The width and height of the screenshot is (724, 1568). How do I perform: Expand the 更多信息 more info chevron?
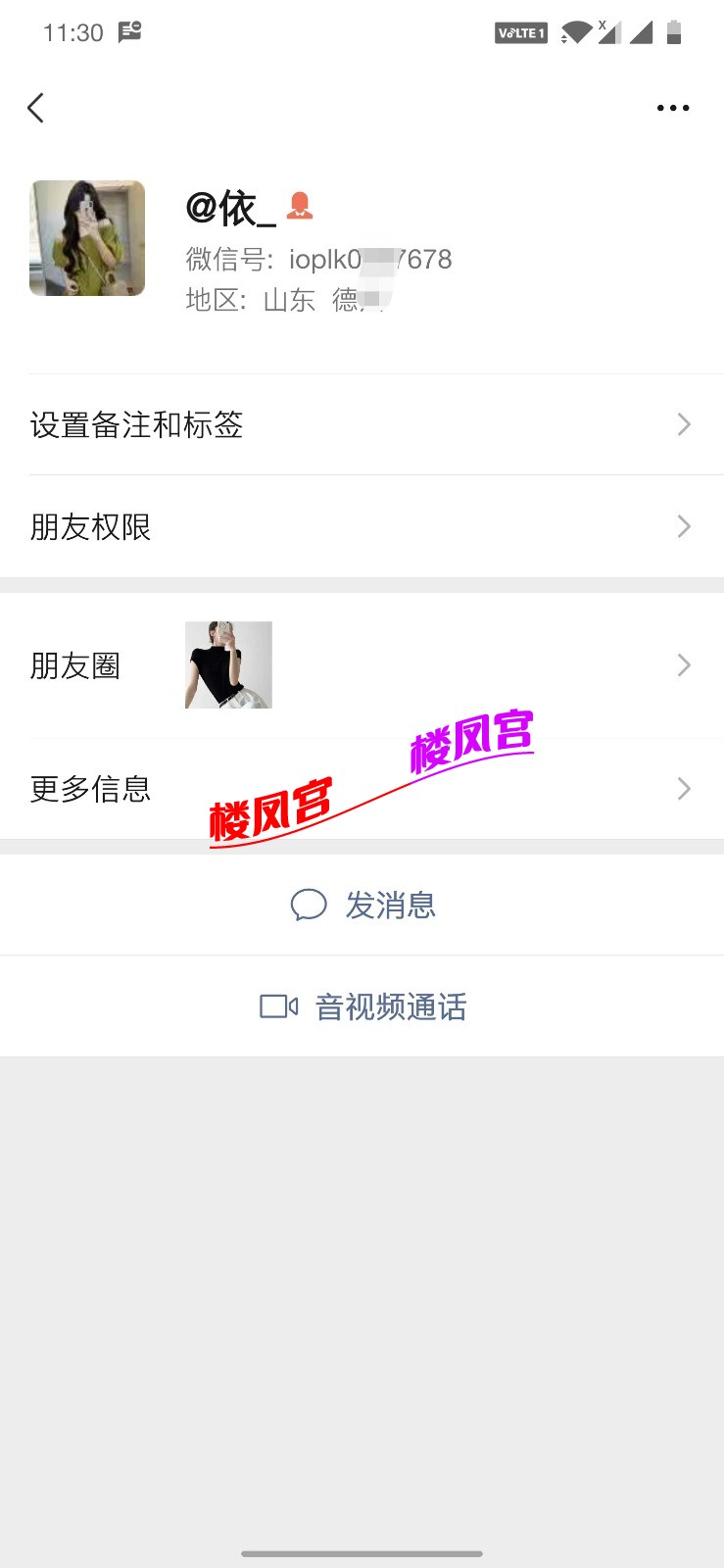[x=683, y=788]
